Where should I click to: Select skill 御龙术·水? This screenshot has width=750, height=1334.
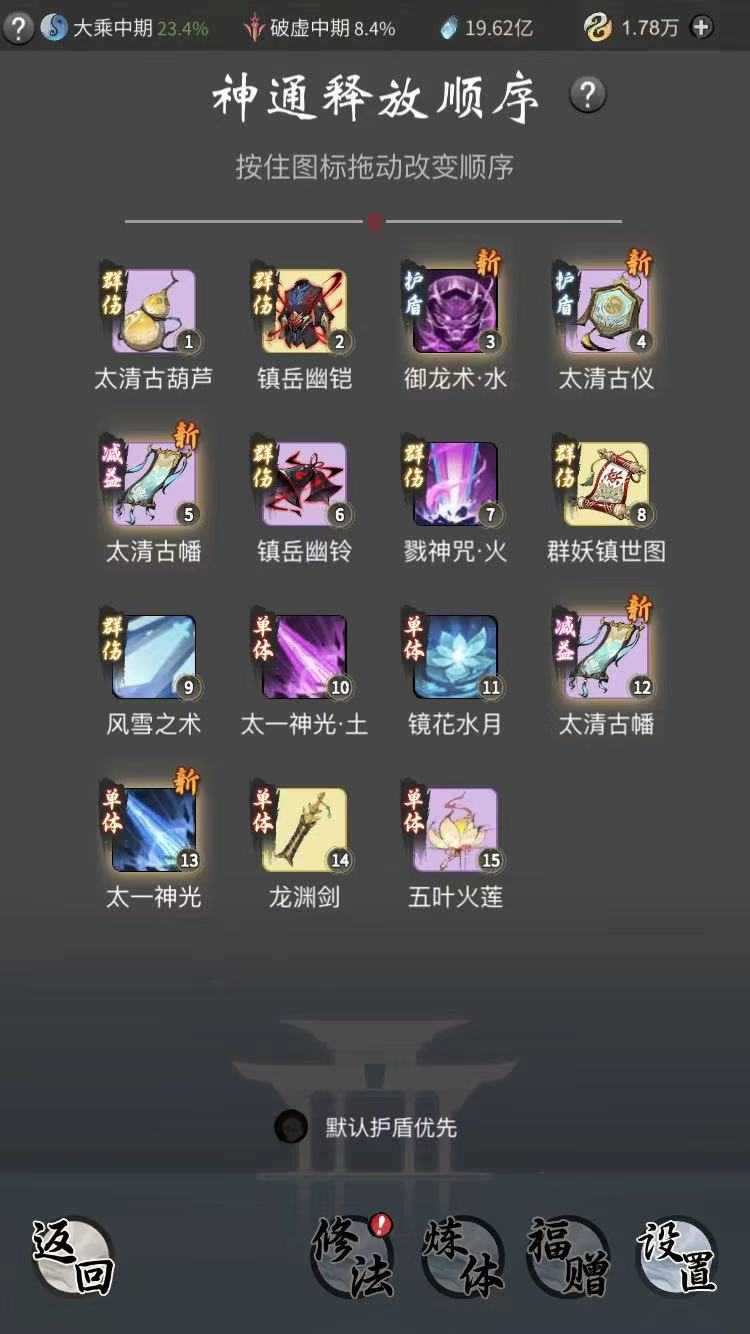click(x=455, y=311)
